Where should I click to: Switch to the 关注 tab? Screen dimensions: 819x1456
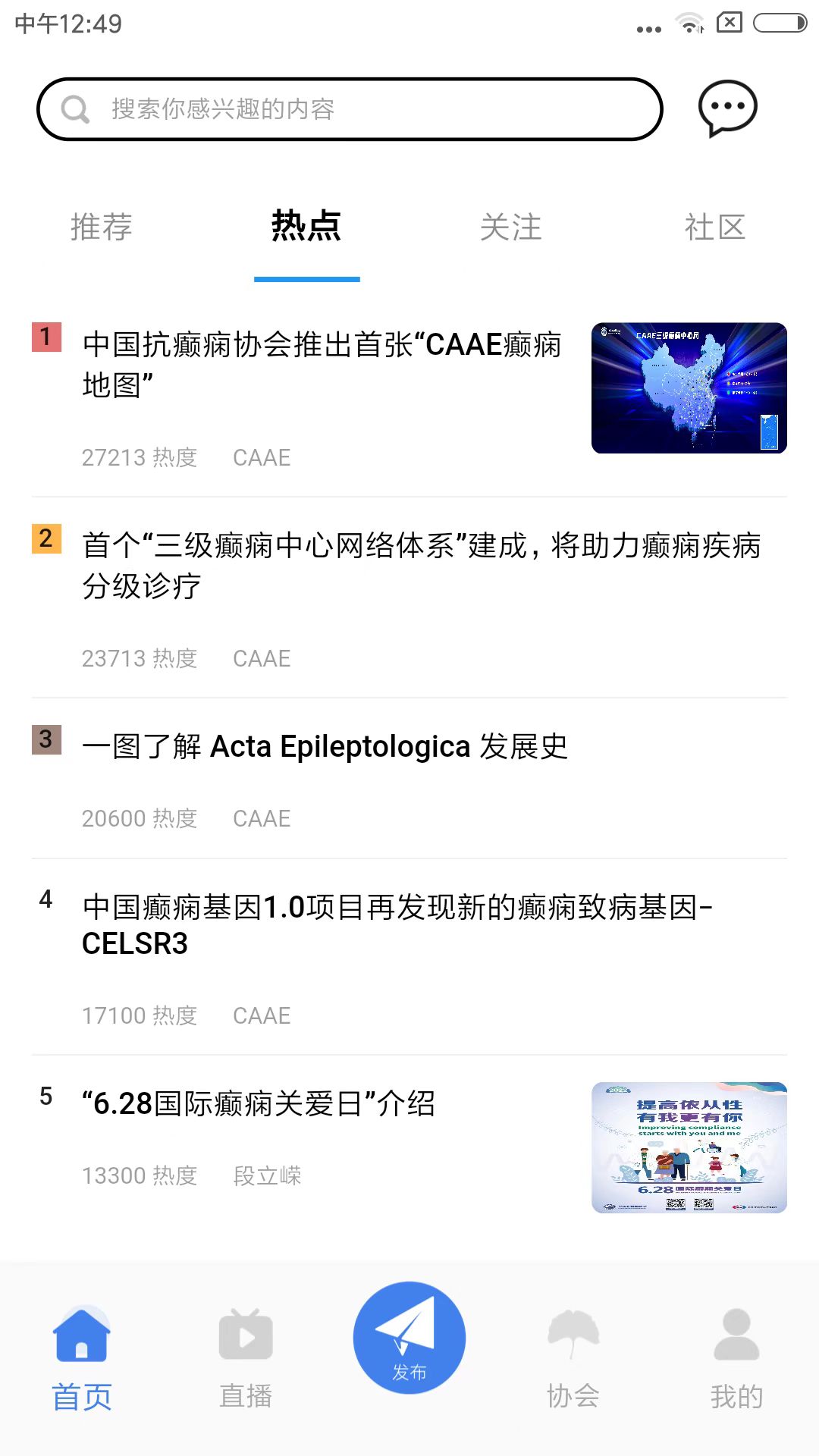point(511,227)
